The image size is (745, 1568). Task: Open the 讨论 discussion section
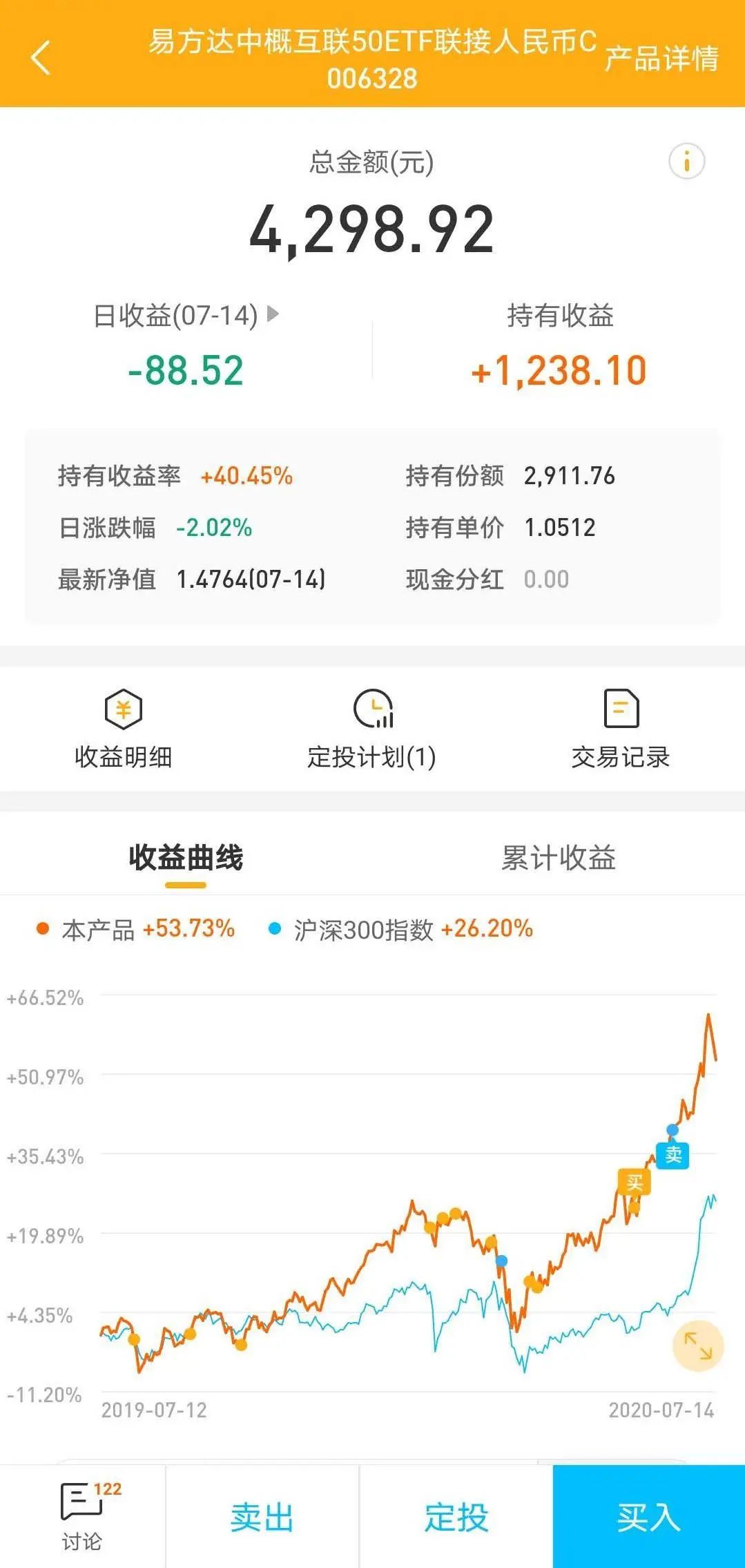83,1517
